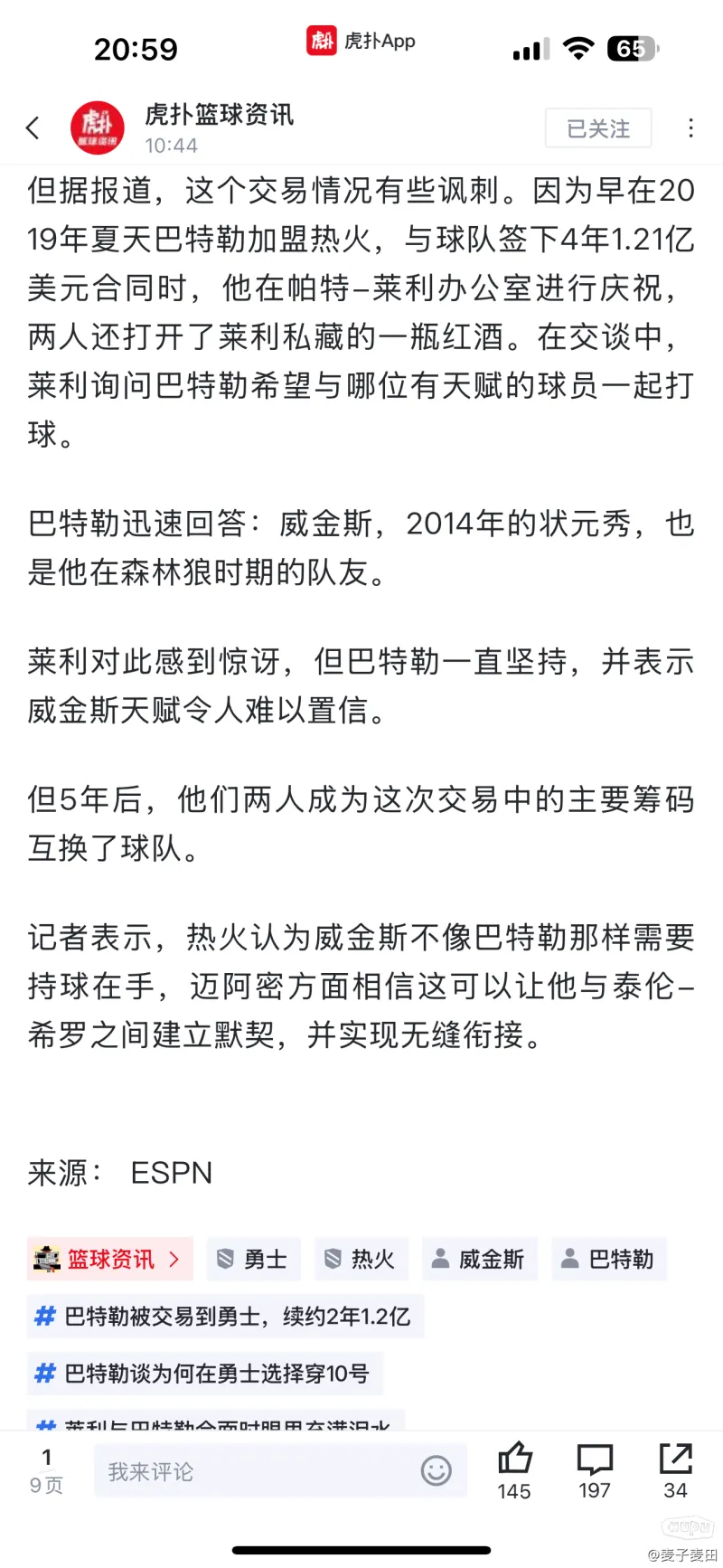Open the 虎扑App banner at the top
This screenshot has height=1568, width=723.
click(361, 41)
